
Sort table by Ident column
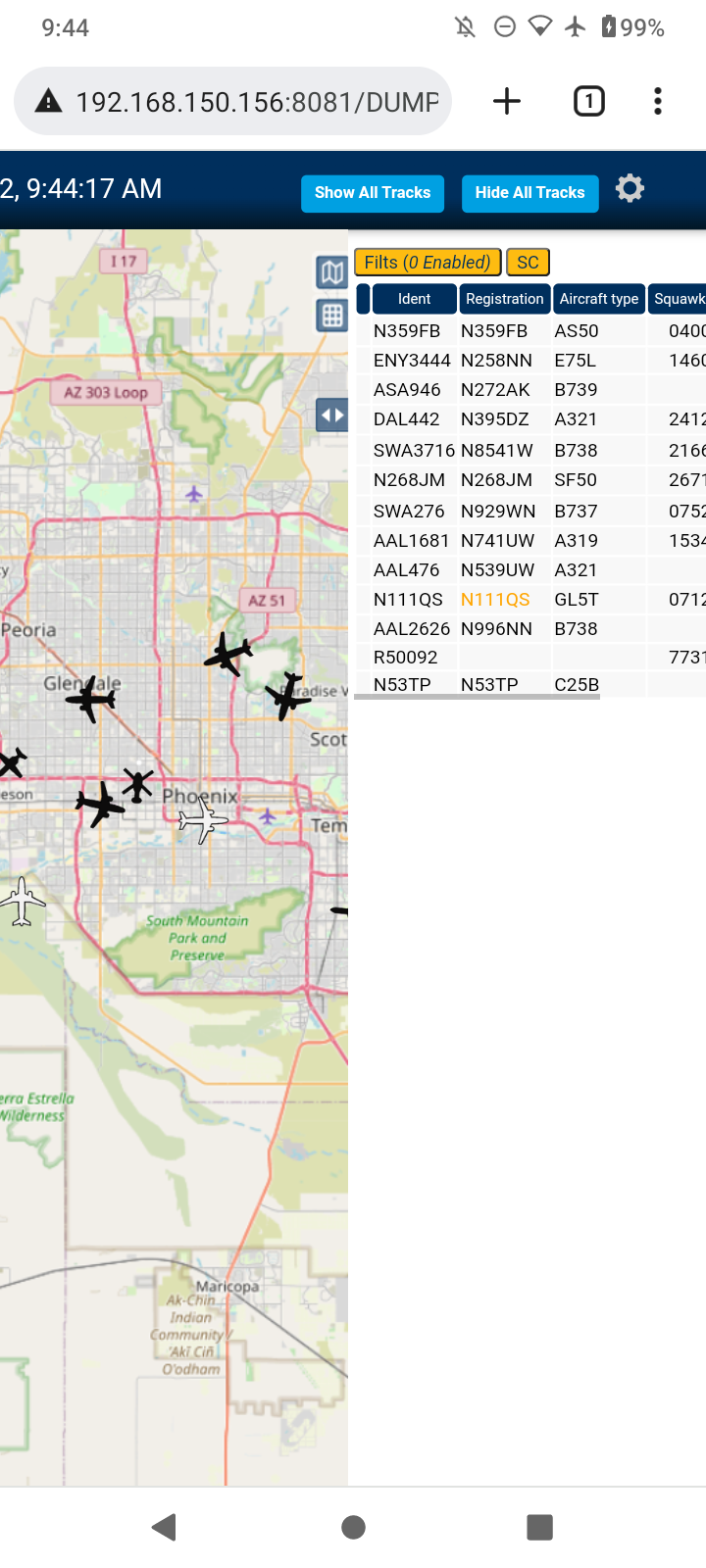pos(414,299)
